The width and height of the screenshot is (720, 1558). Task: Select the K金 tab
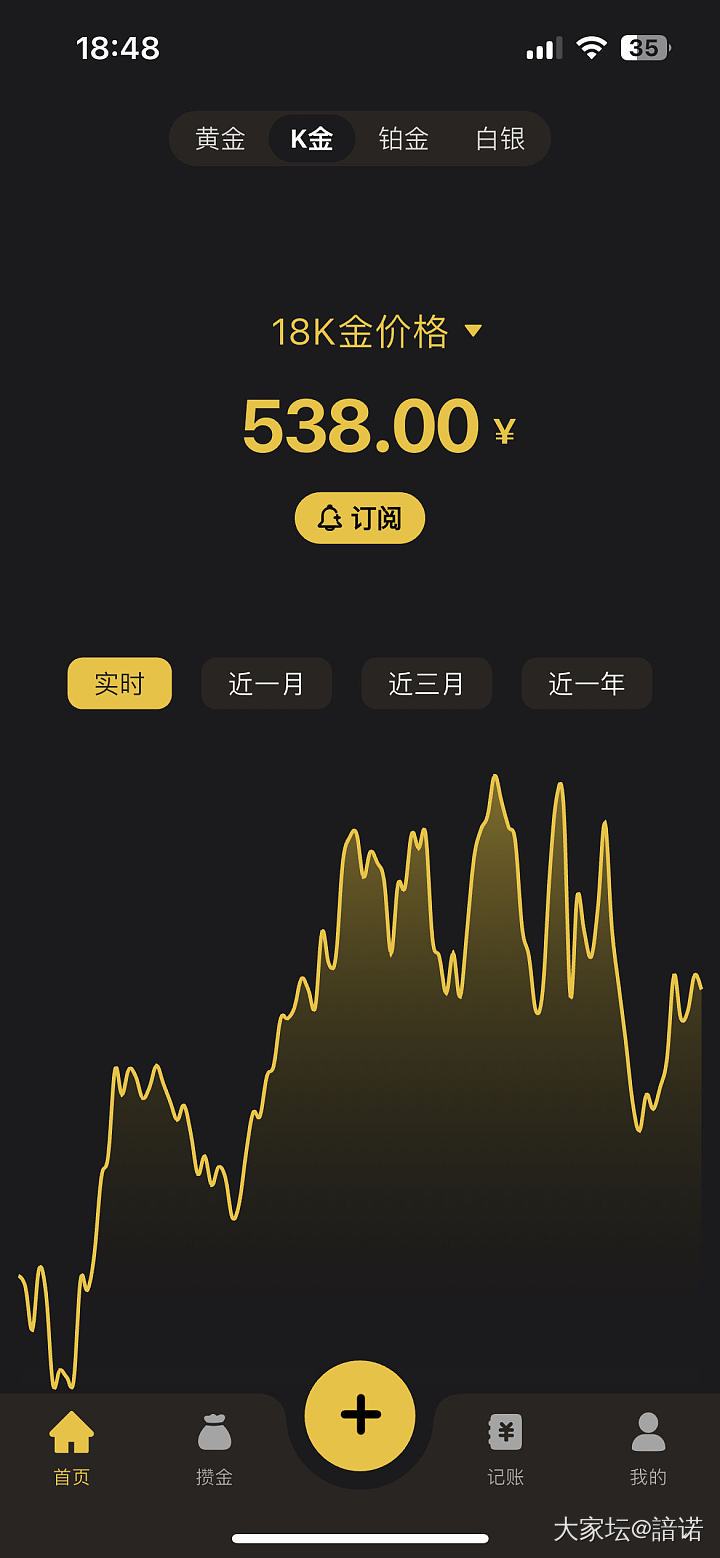(x=312, y=139)
